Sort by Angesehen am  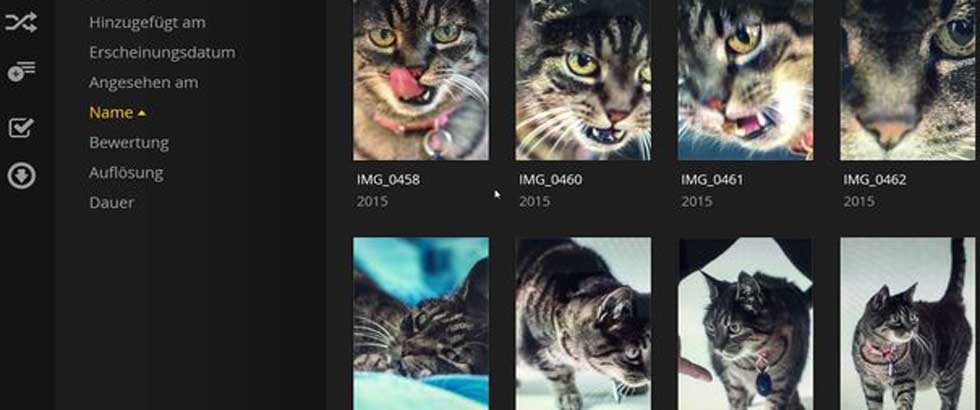point(143,82)
